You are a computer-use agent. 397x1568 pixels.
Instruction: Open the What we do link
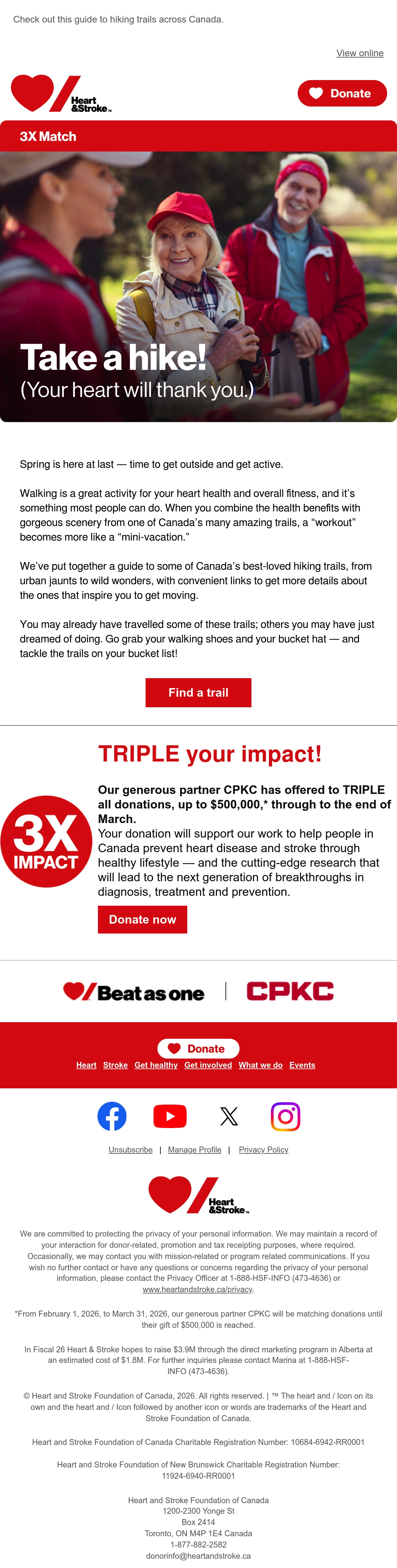pyautogui.click(x=261, y=1065)
